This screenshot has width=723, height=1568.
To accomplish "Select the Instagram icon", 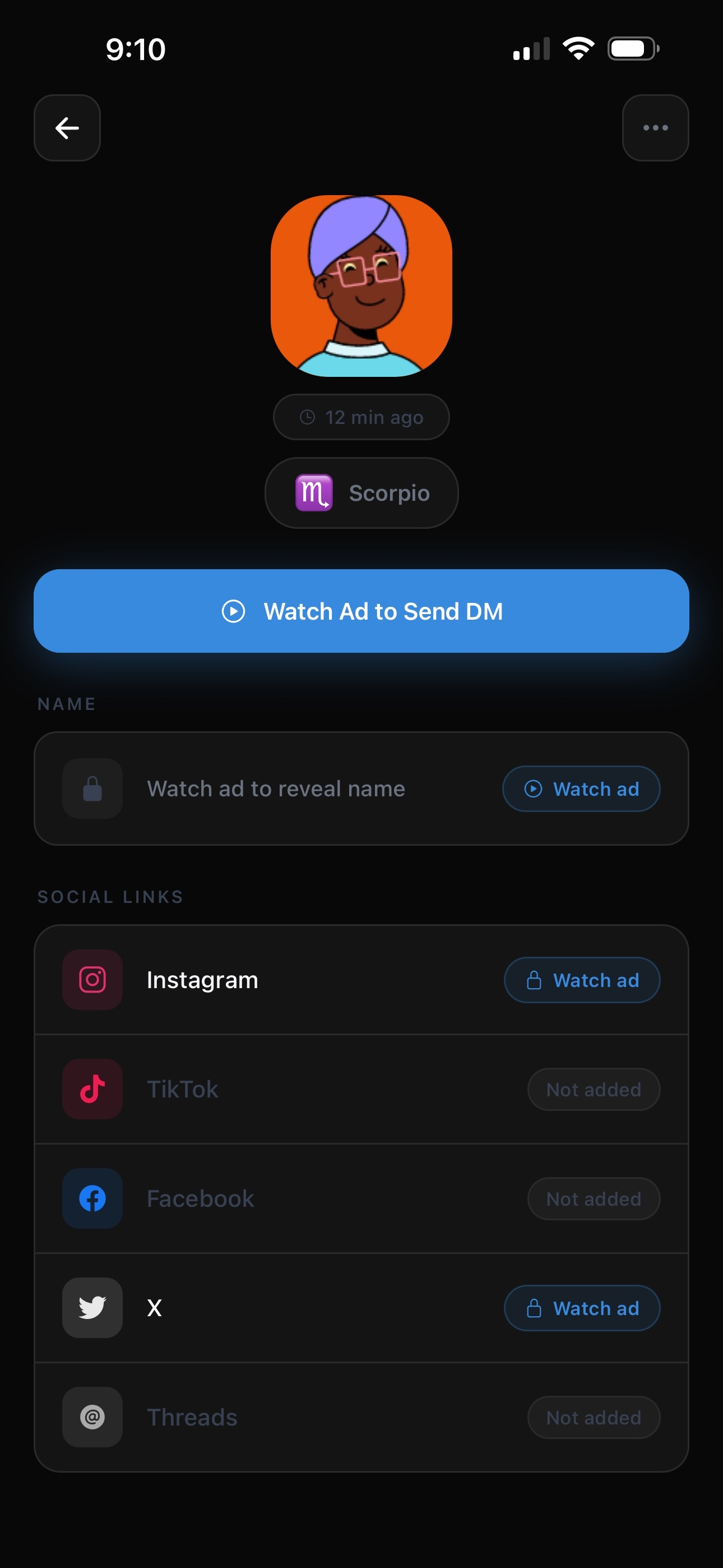I will point(92,980).
